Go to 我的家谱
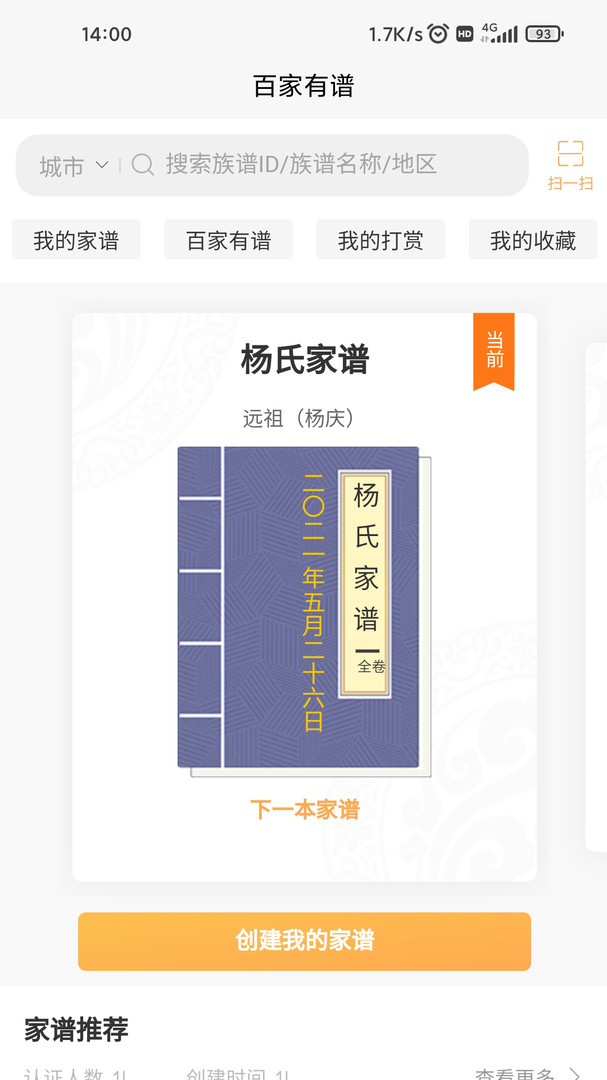 (x=76, y=240)
